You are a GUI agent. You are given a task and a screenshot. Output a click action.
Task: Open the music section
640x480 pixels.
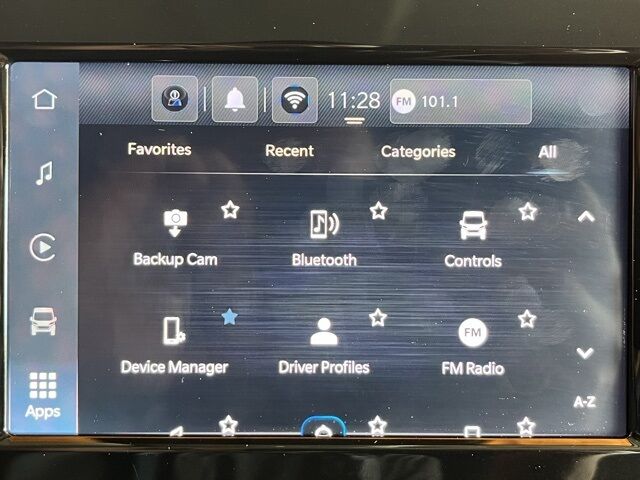click(43, 174)
